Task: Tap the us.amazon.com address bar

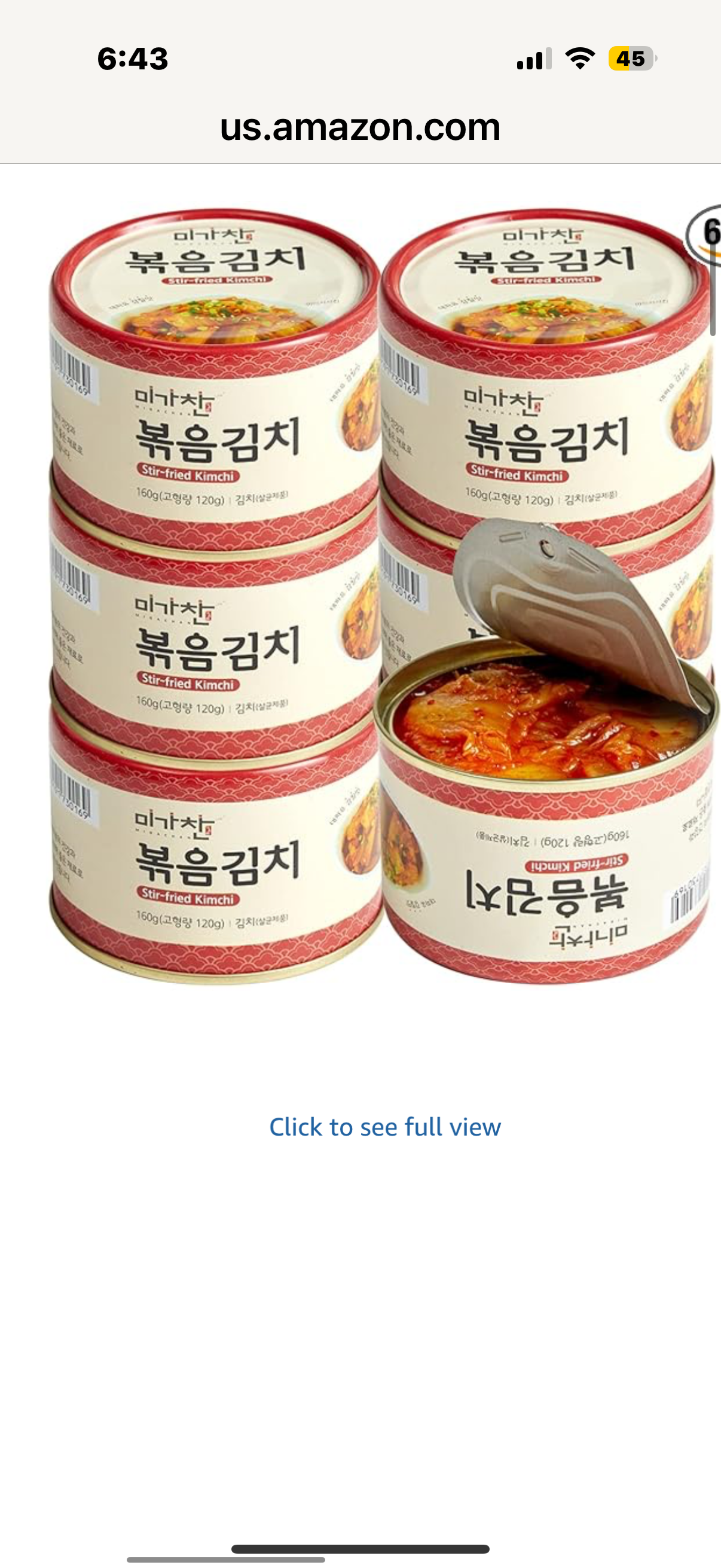Action: pyautogui.click(x=360, y=127)
